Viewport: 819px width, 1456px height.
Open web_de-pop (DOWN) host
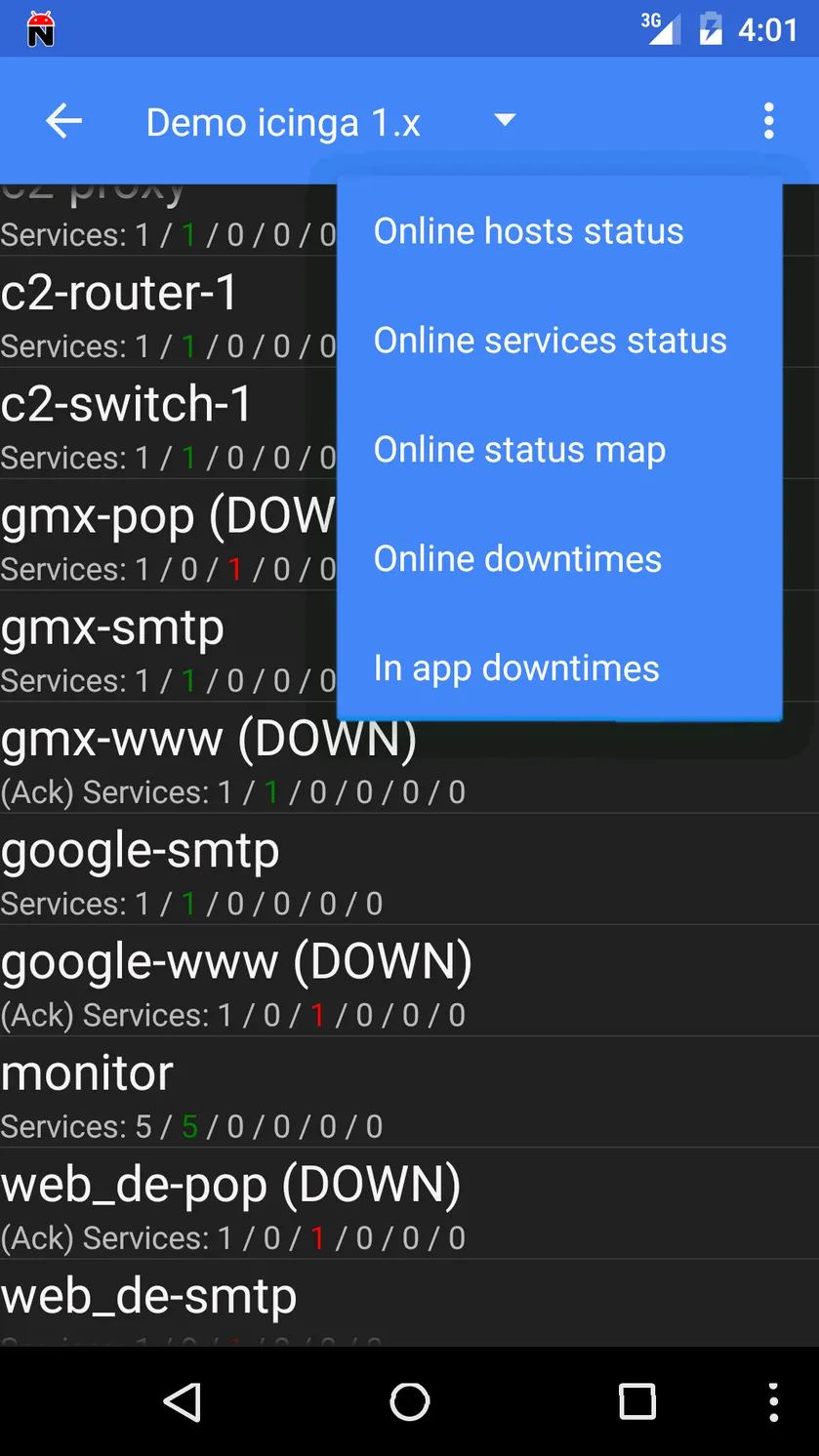coord(409,1203)
